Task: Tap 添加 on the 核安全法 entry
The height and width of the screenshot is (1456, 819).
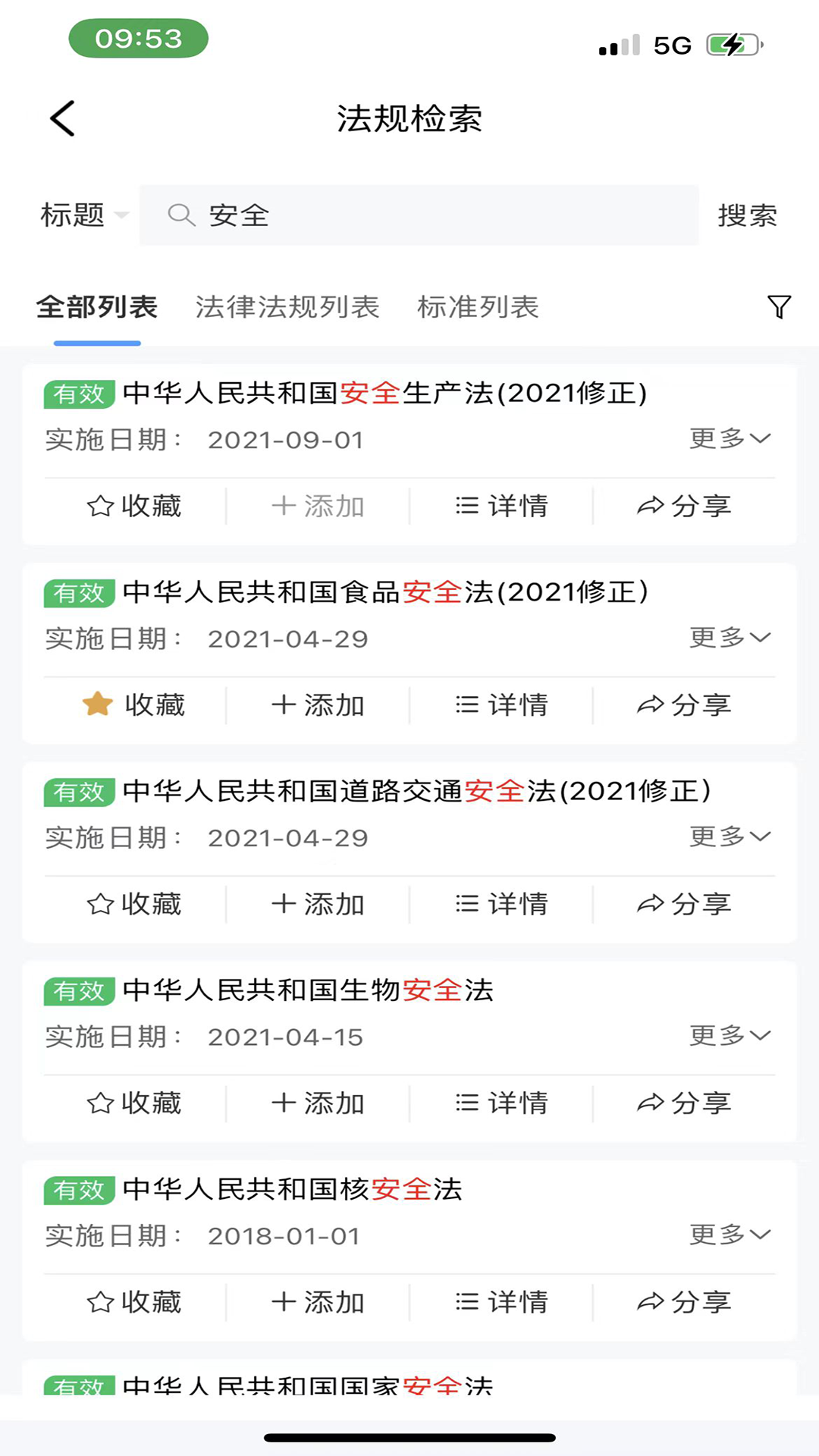Action: tap(318, 1302)
